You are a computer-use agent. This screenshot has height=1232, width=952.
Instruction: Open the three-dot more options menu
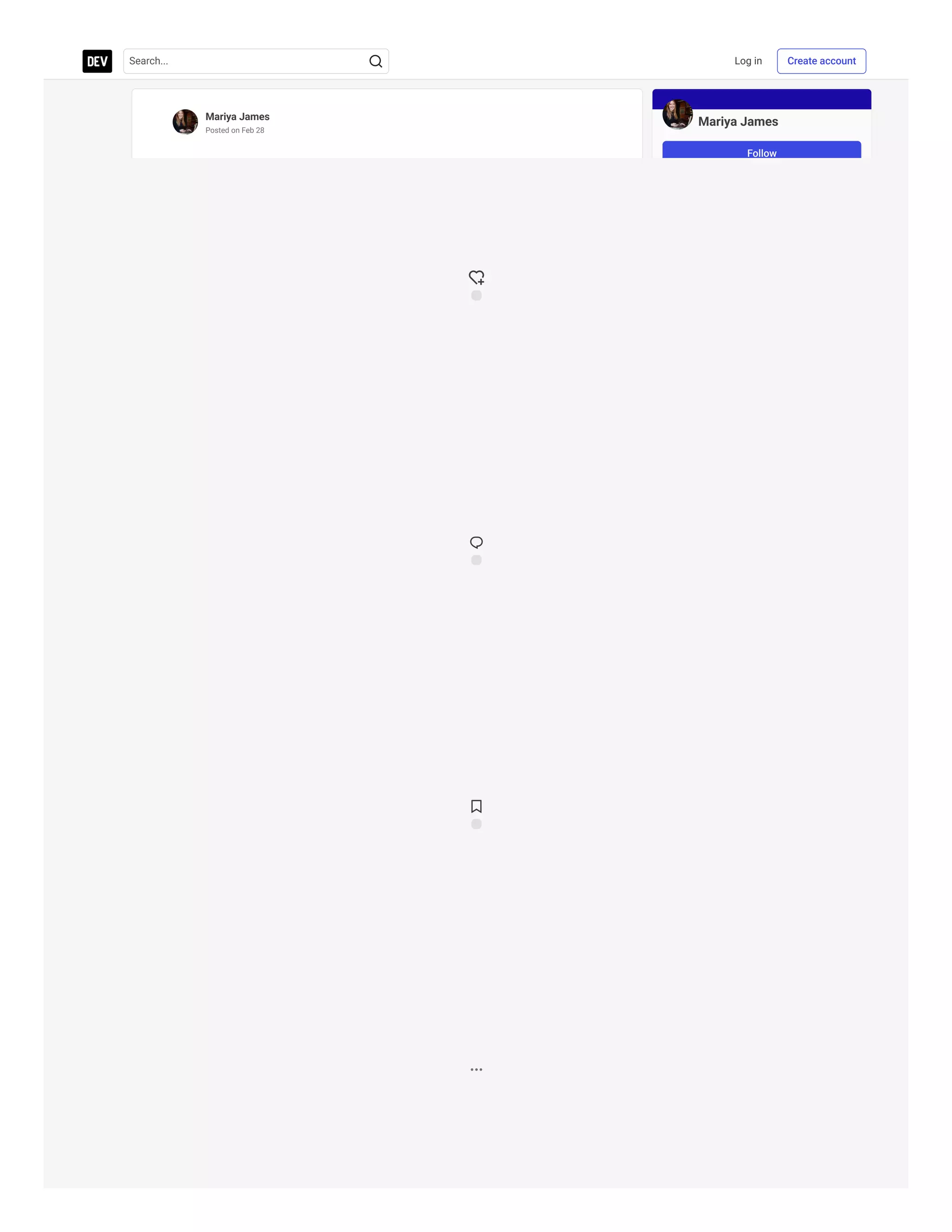click(x=476, y=1070)
